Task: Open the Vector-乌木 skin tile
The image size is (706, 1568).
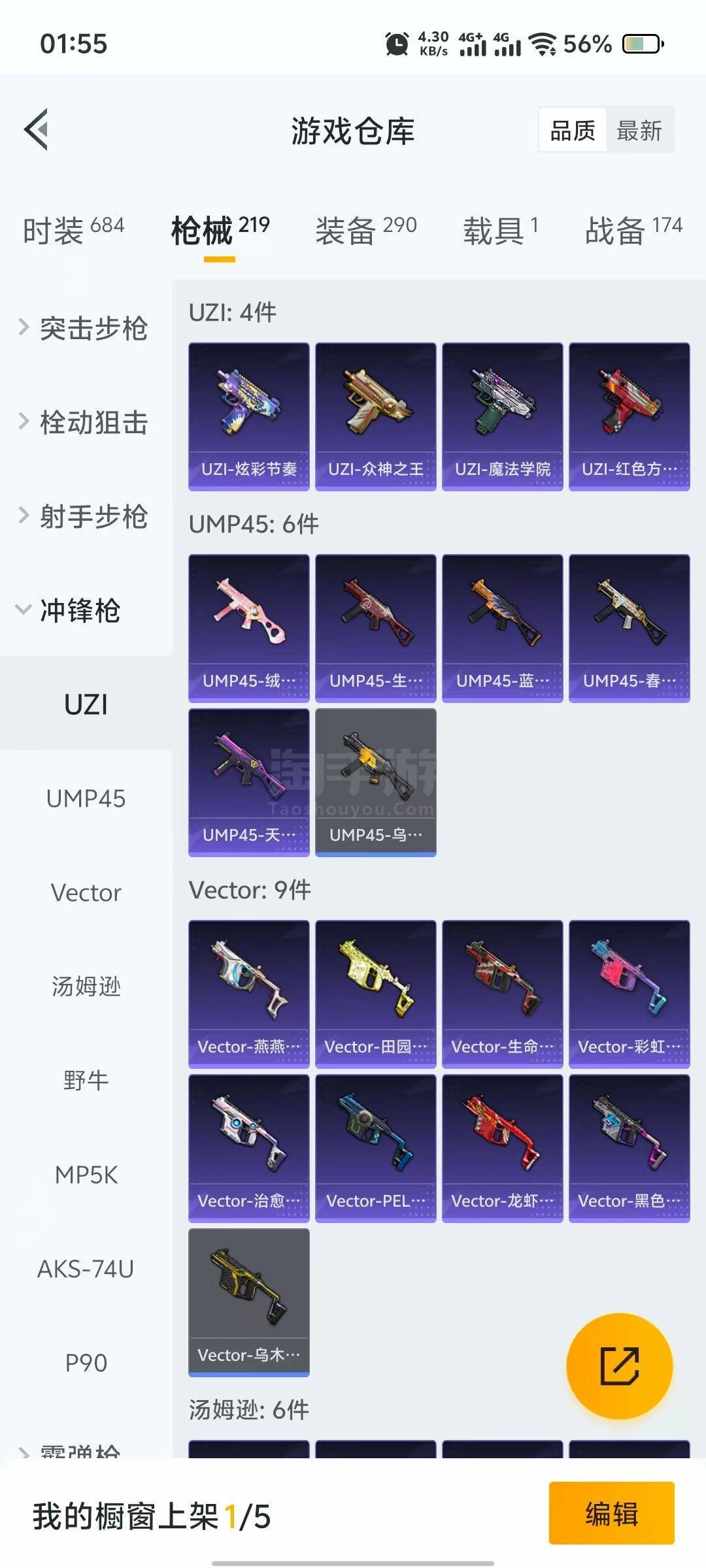Action: coord(249,1303)
